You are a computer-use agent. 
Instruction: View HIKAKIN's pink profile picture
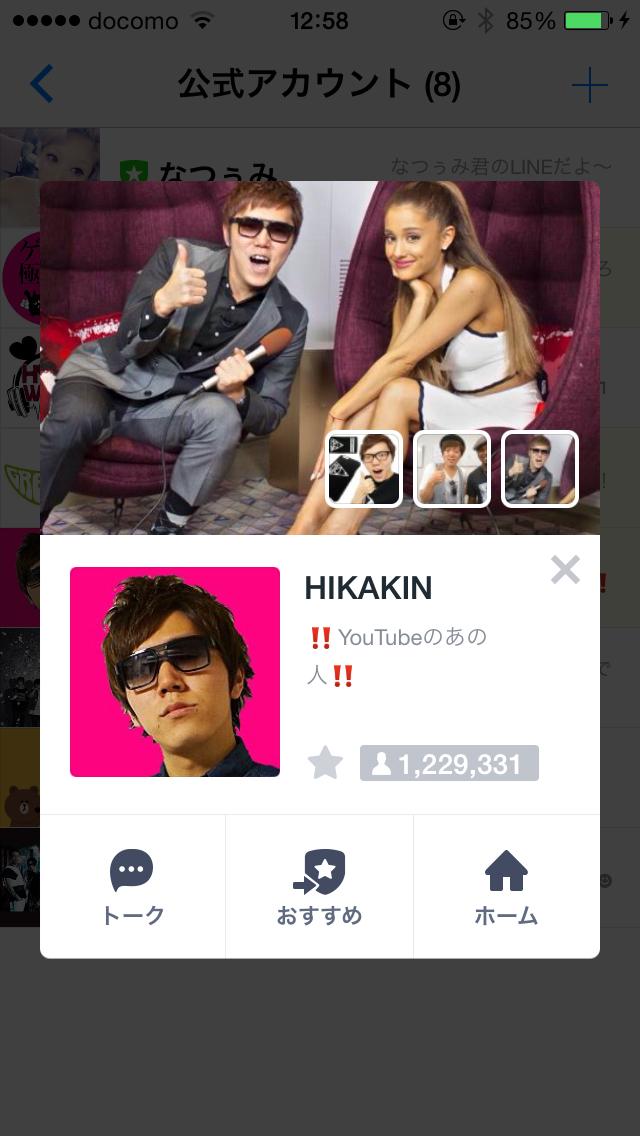click(175, 672)
